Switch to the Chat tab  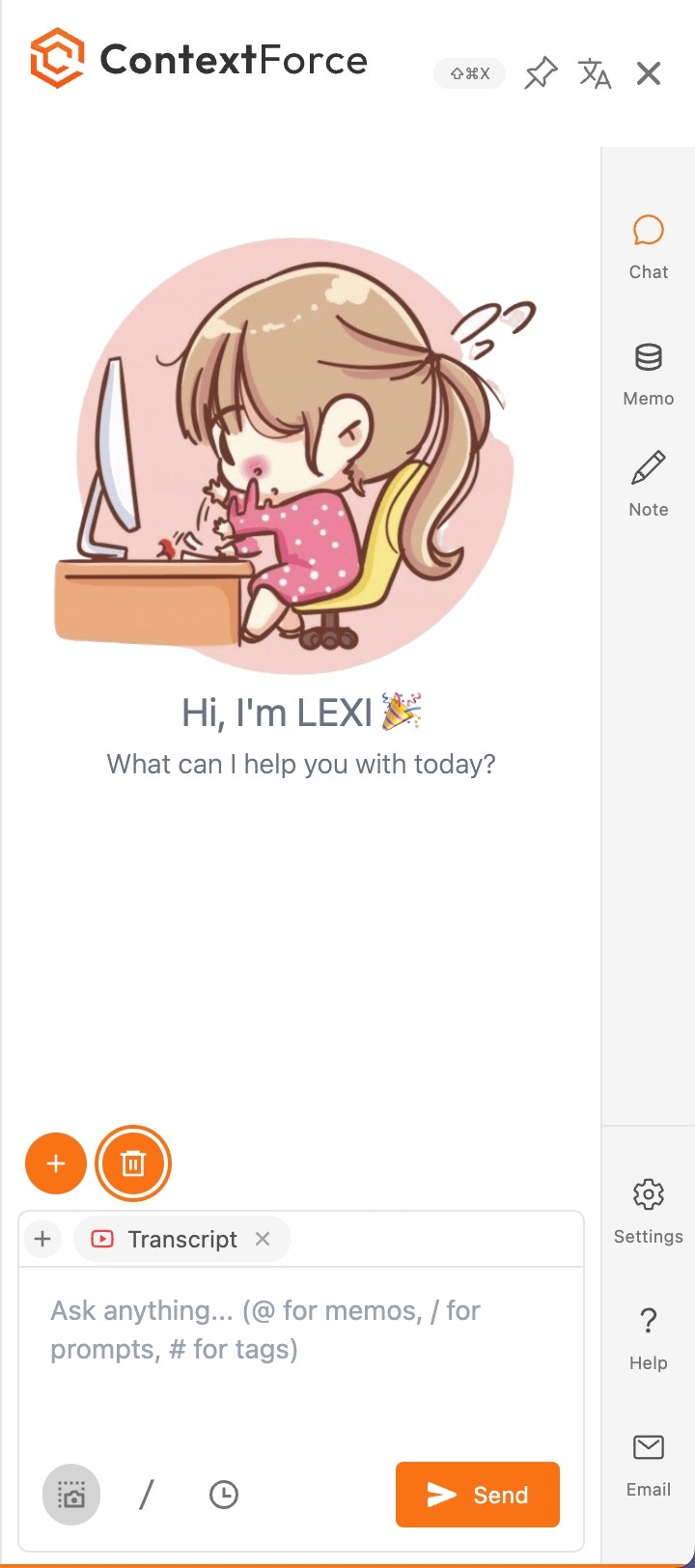tap(648, 247)
